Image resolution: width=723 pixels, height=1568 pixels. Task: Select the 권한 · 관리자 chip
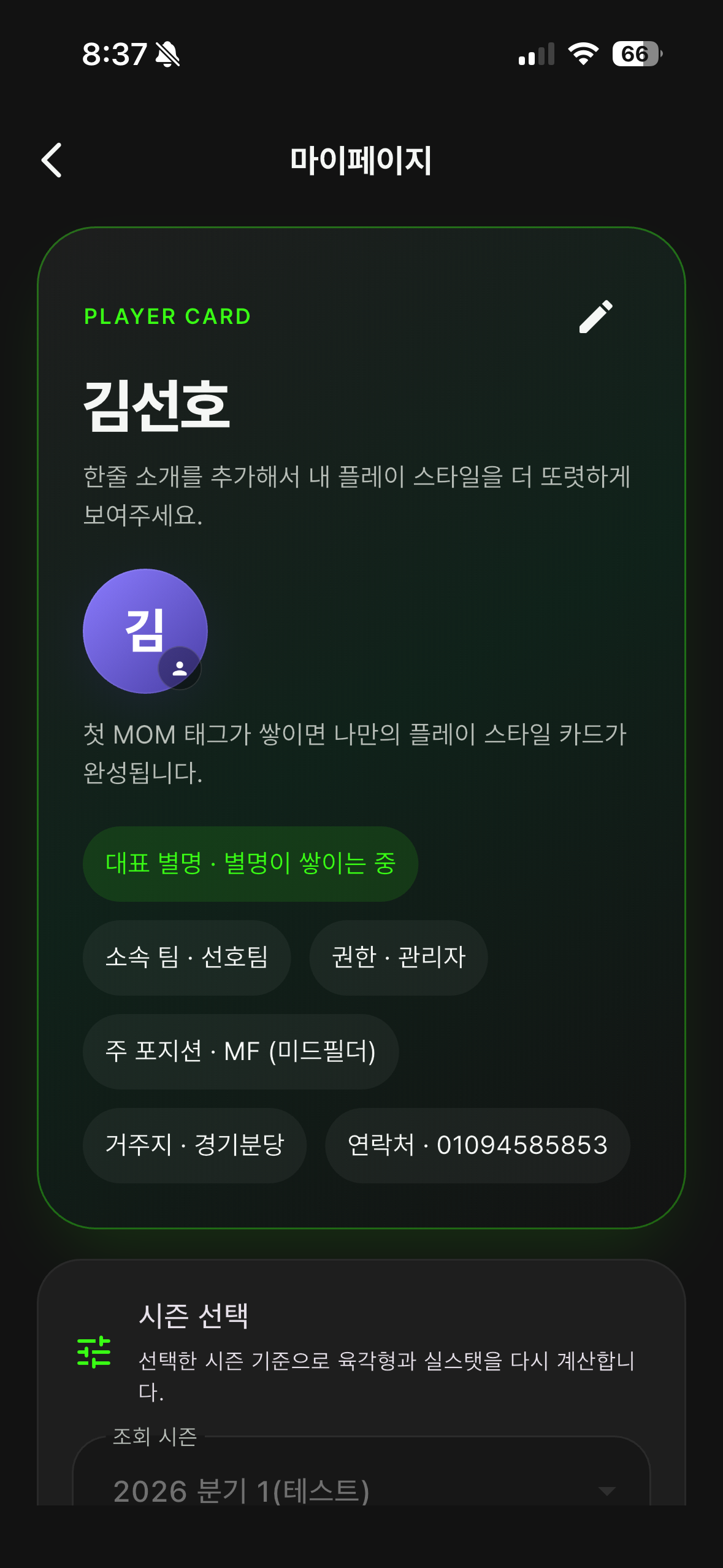click(x=397, y=957)
